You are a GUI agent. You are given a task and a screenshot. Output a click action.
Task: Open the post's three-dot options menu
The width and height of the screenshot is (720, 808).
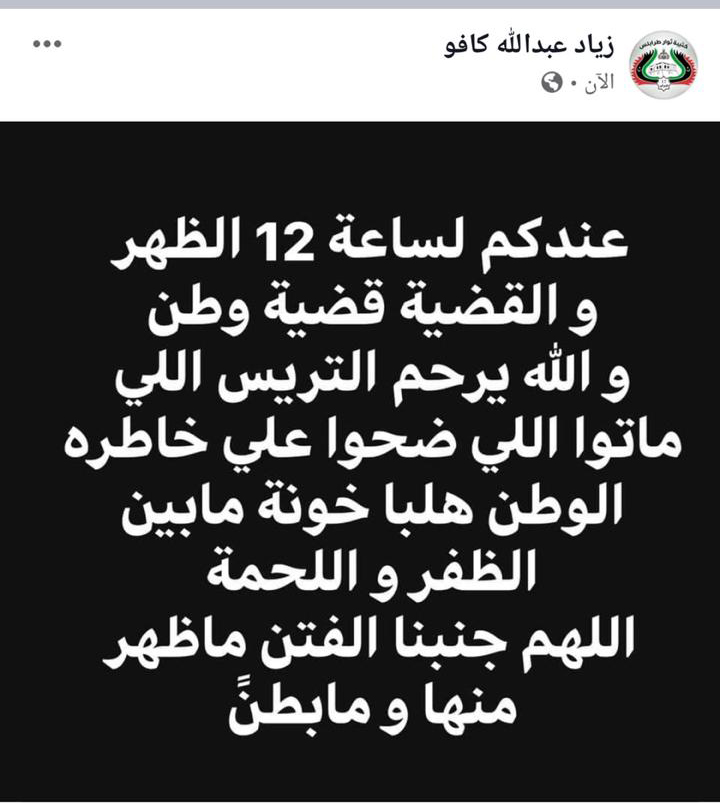click(46, 46)
